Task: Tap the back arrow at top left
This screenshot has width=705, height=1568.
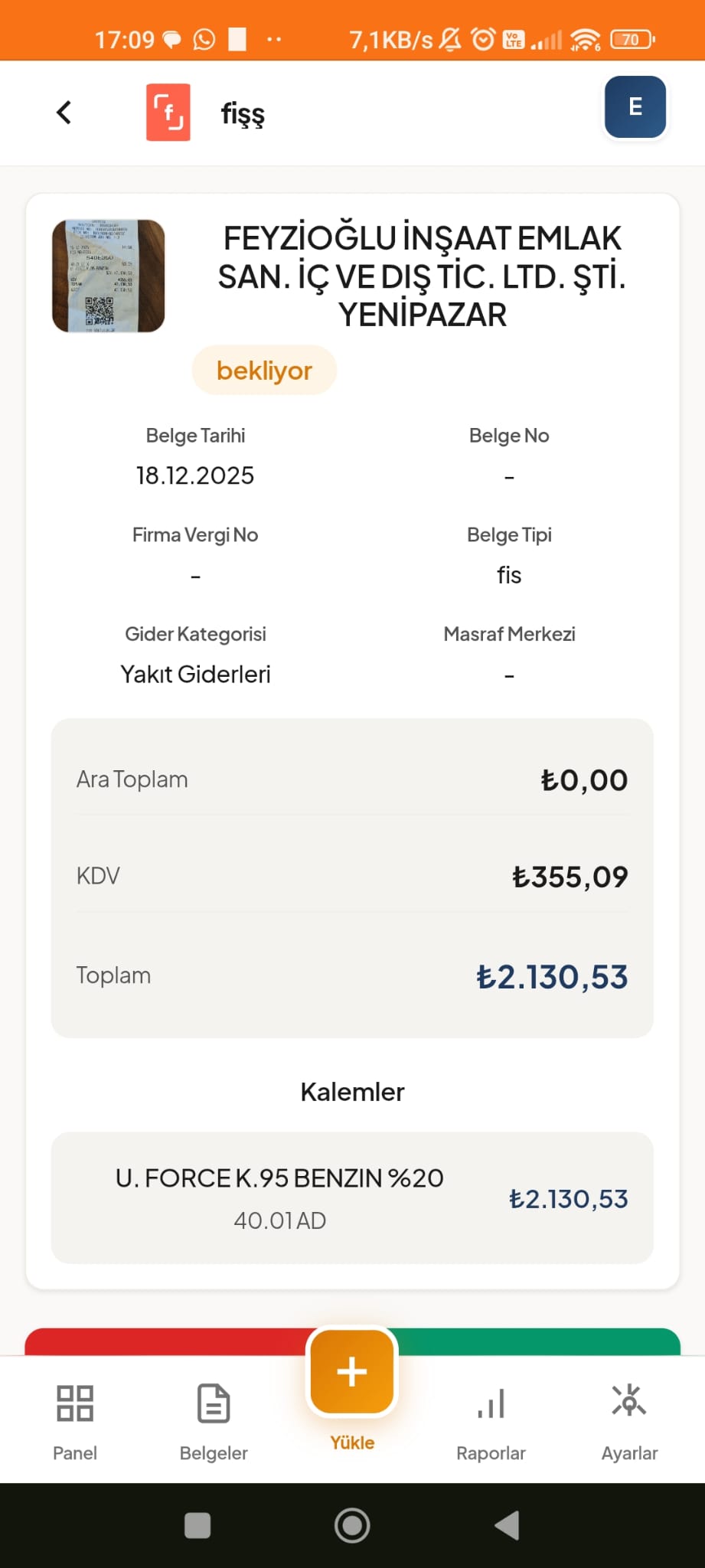Action: pyautogui.click(x=64, y=112)
